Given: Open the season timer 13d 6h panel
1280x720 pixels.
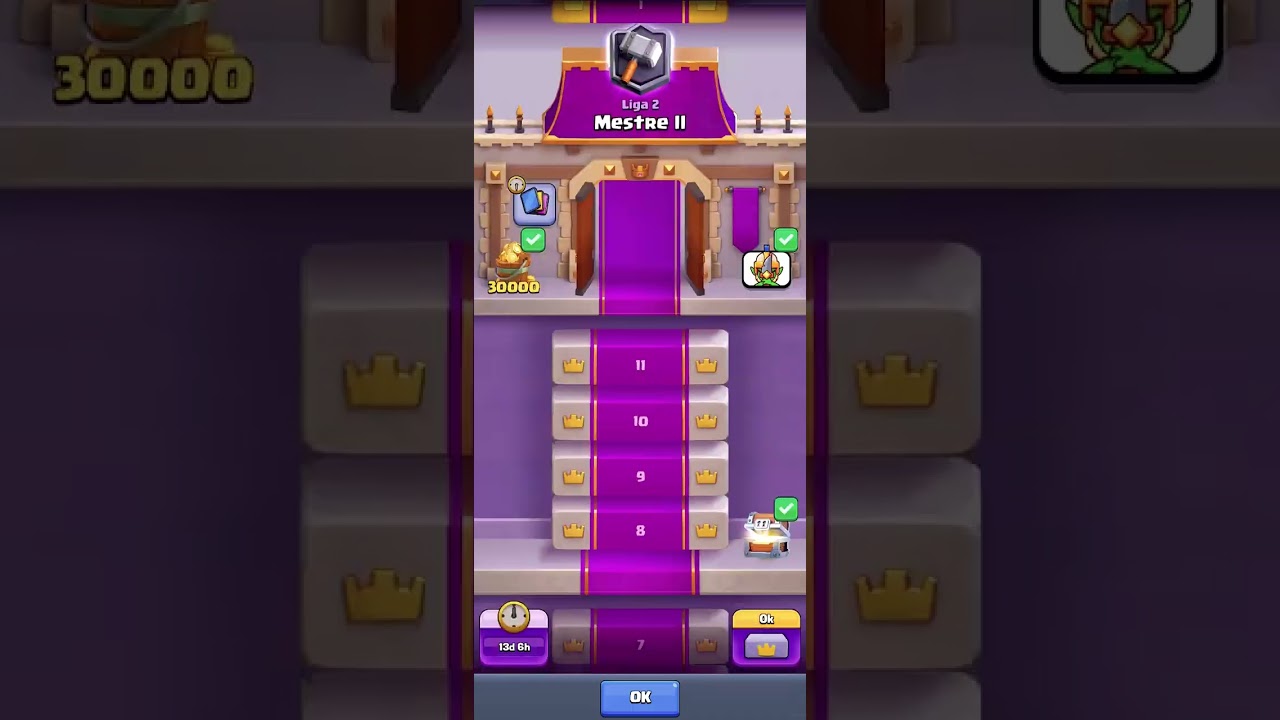Looking at the screenshot, I should 514,635.
